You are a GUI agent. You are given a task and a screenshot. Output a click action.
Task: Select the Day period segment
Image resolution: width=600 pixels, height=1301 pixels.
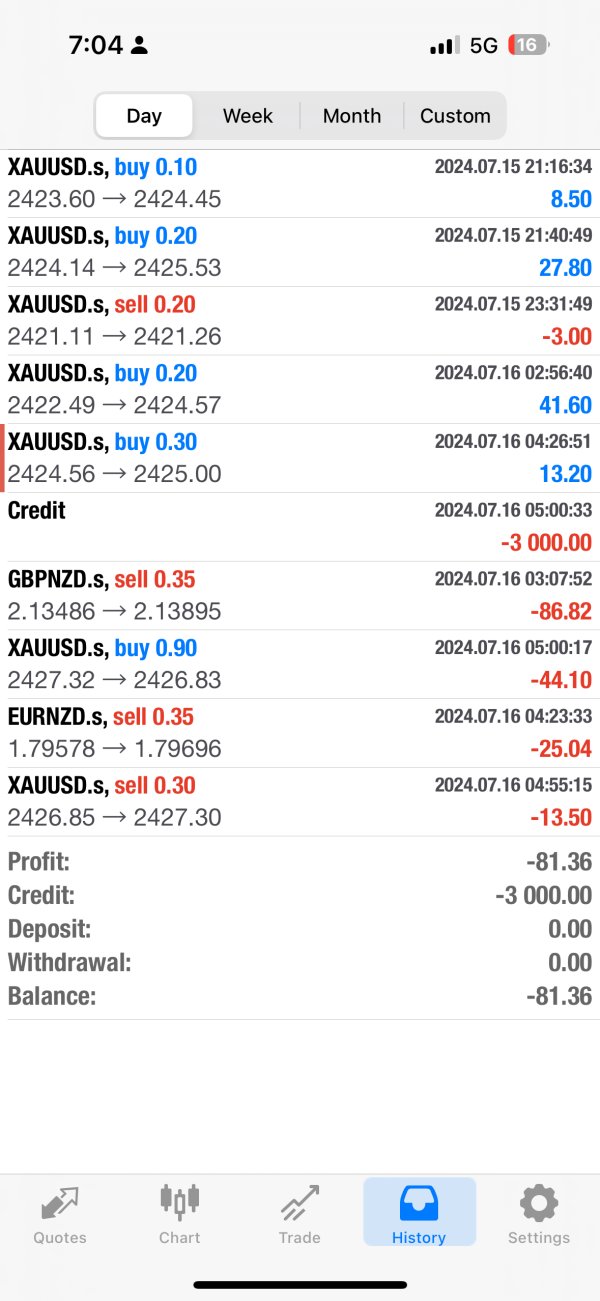click(144, 116)
